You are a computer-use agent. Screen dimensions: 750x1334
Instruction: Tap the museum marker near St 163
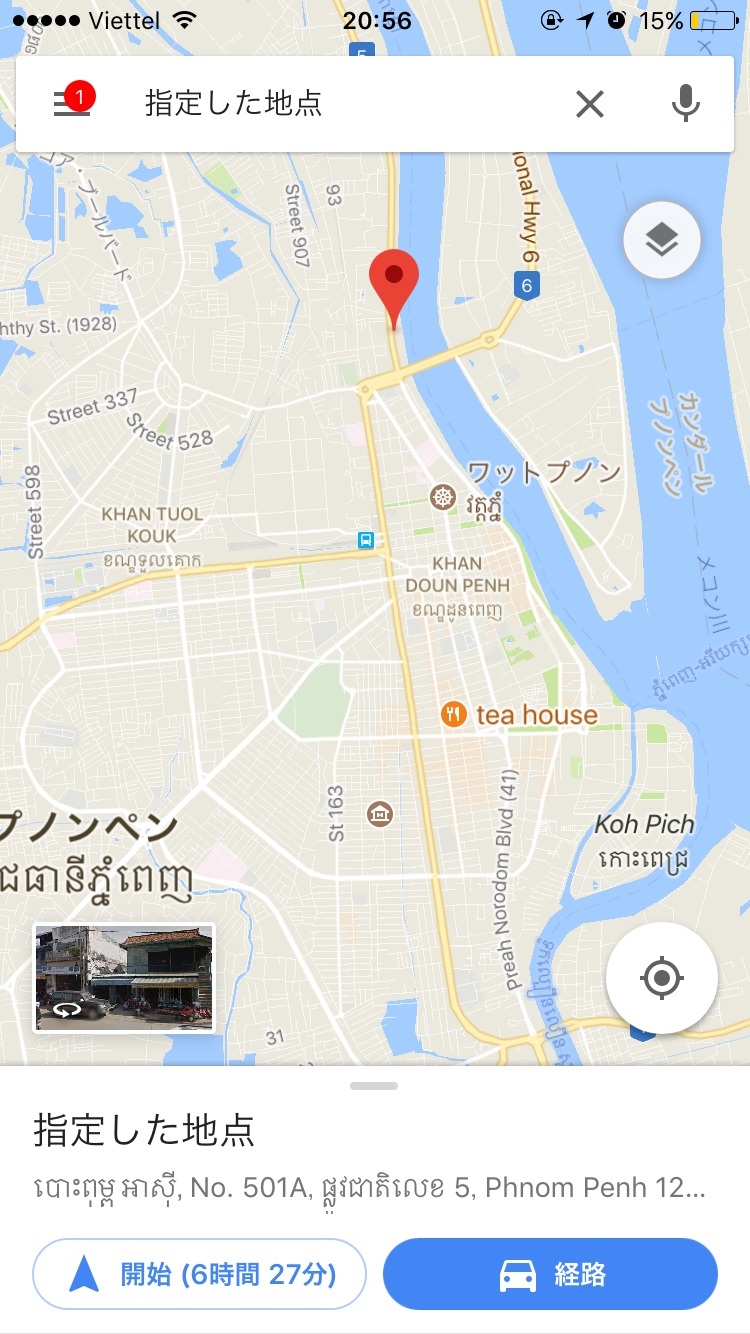(x=380, y=813)
